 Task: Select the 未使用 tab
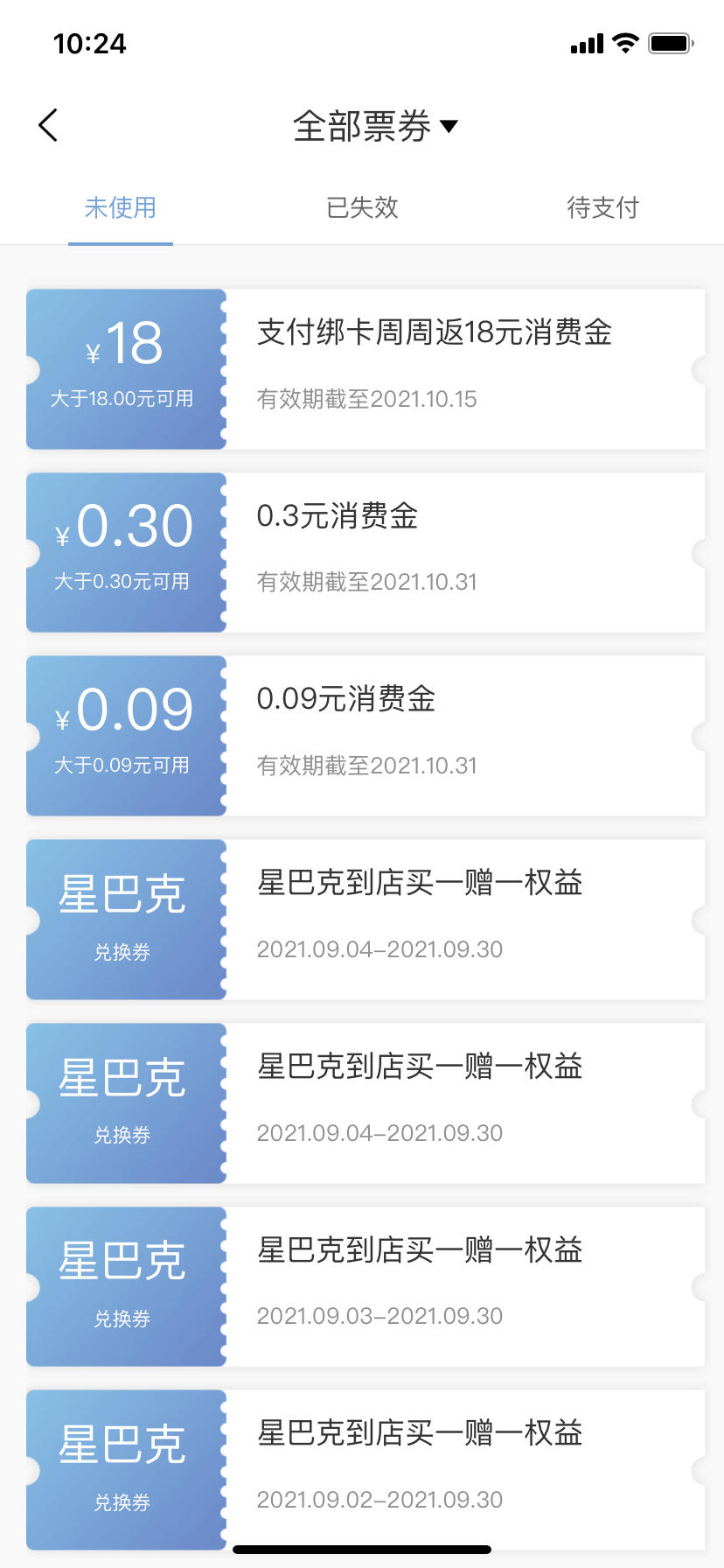tap(121, 208)
